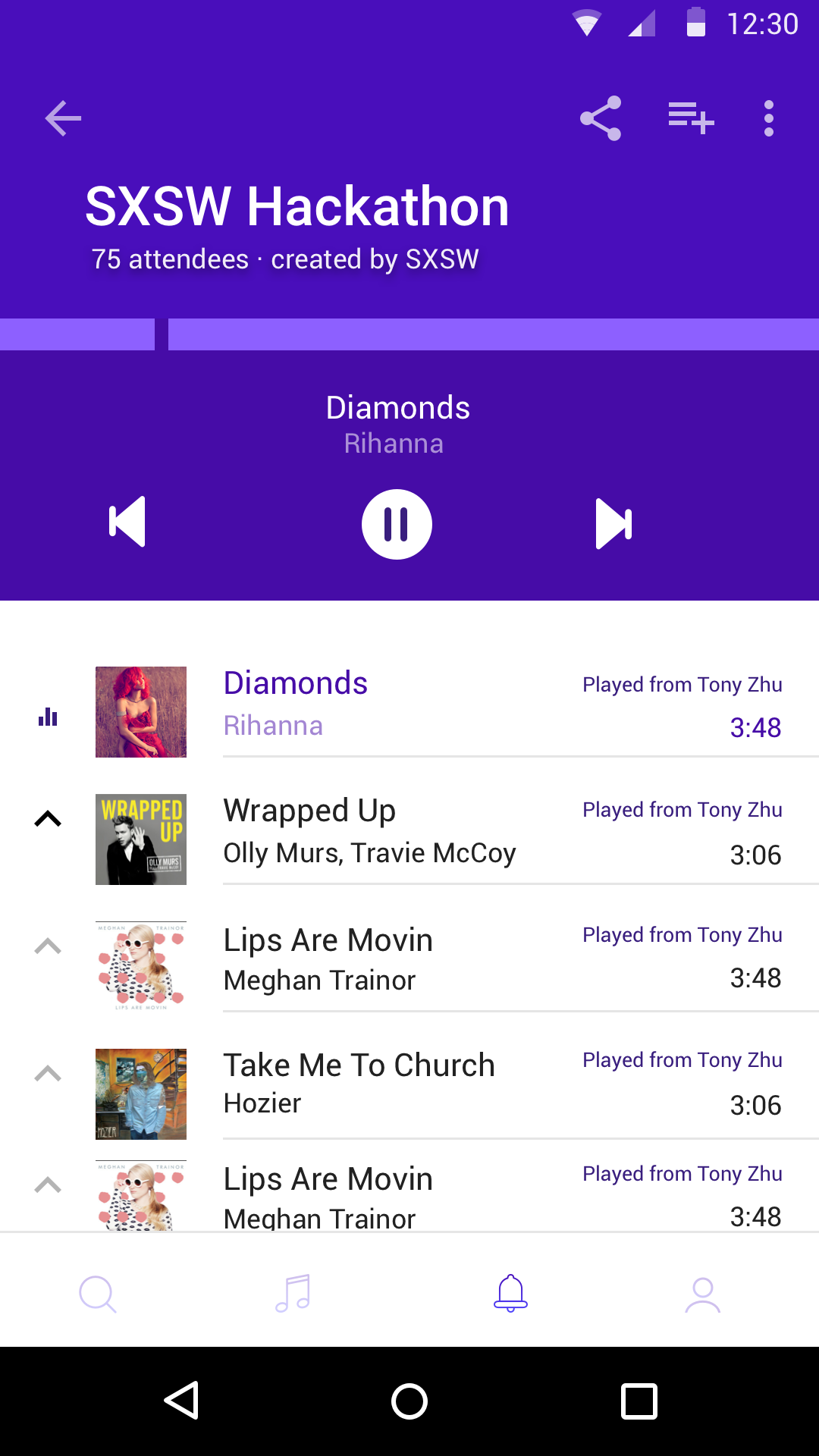This screenshot has height=1456, width=819.
Task: Go back using the top-left arrow
Action: pos(63,118)
